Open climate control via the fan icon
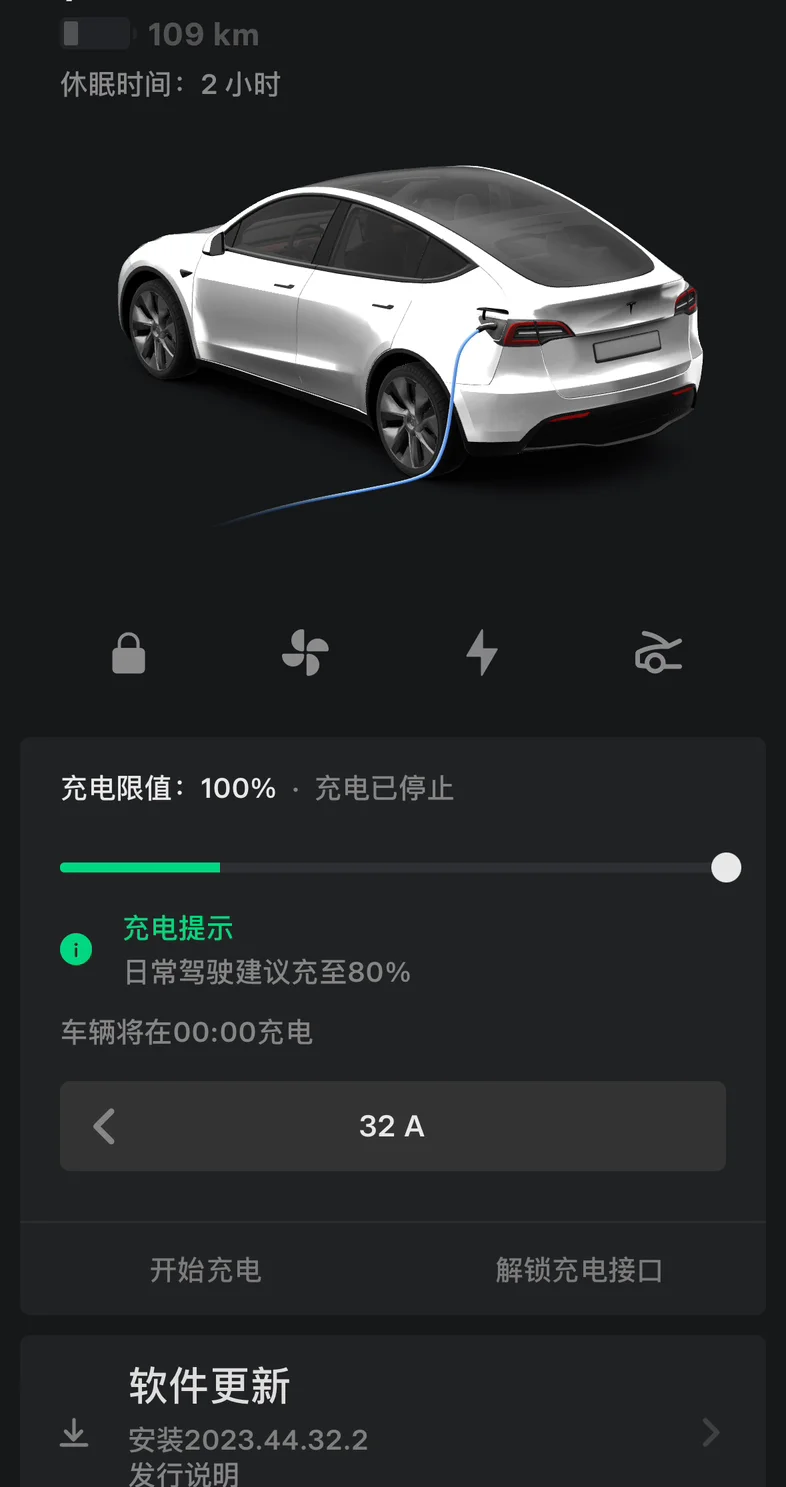 (x=305, y=653)
